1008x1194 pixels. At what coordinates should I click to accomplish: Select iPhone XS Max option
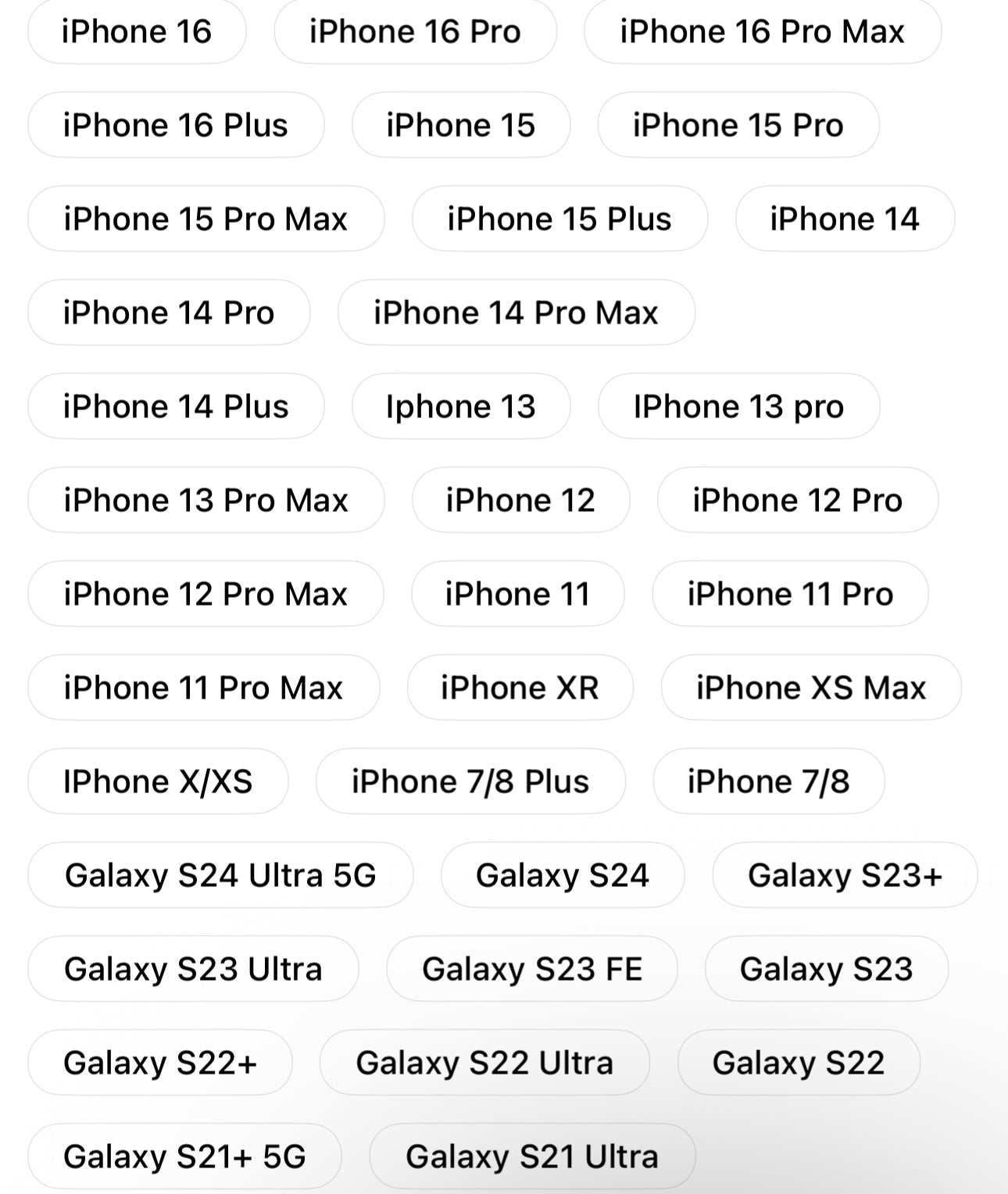[x=810, y=688]
